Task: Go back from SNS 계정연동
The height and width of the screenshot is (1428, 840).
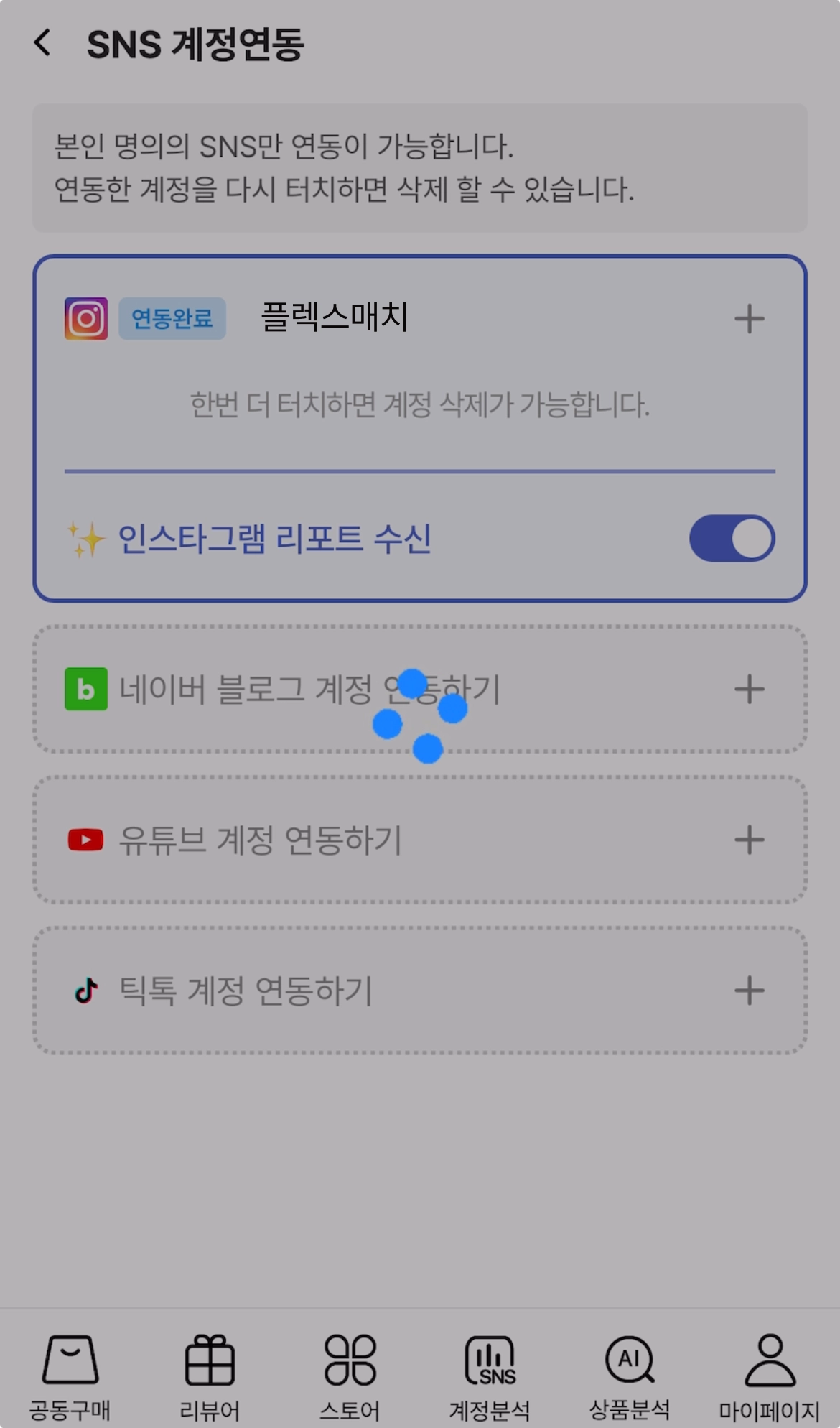Action: [x=43, y=43]
